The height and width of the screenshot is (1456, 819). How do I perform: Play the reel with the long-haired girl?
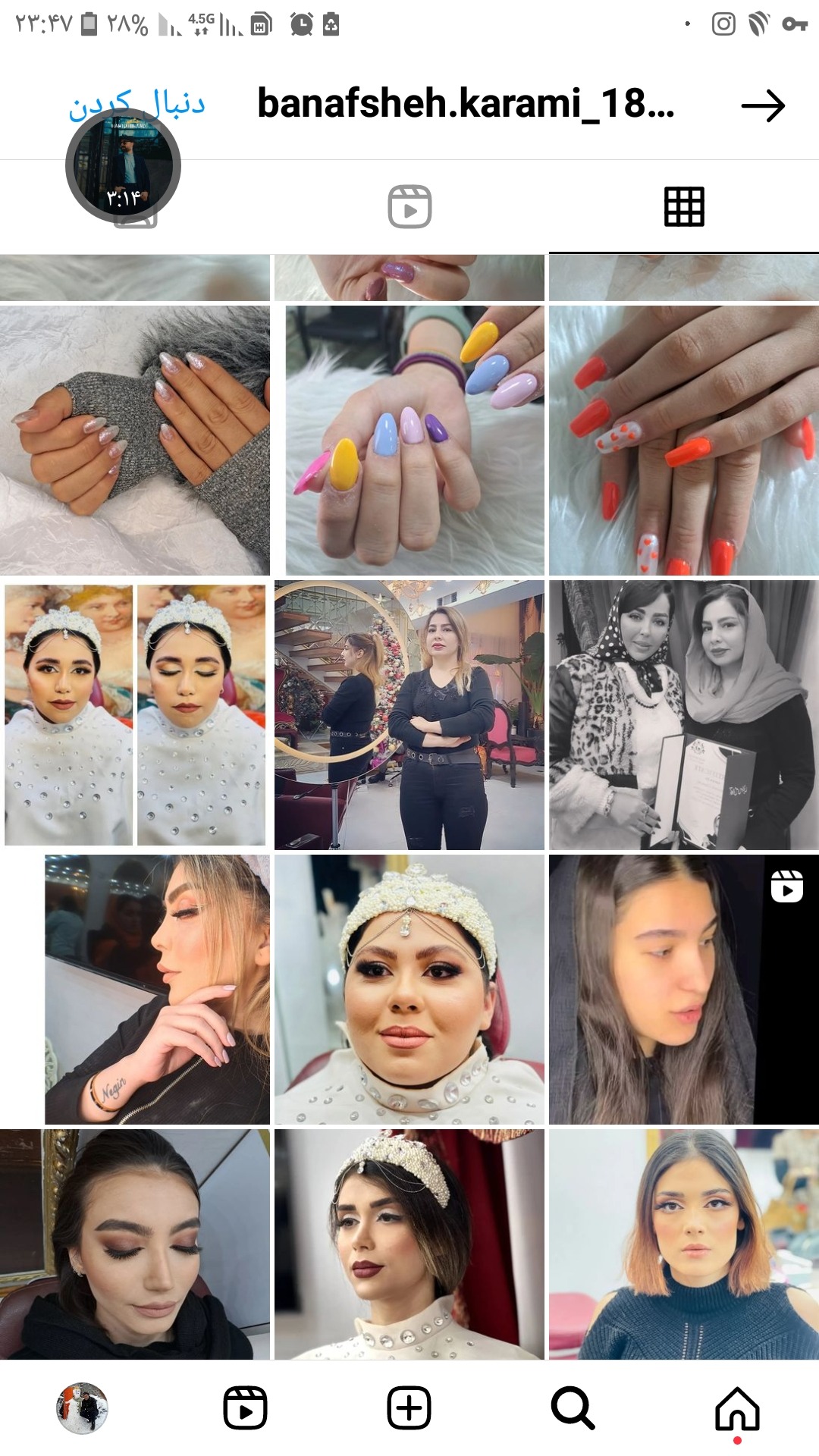(x=684, y=989)
